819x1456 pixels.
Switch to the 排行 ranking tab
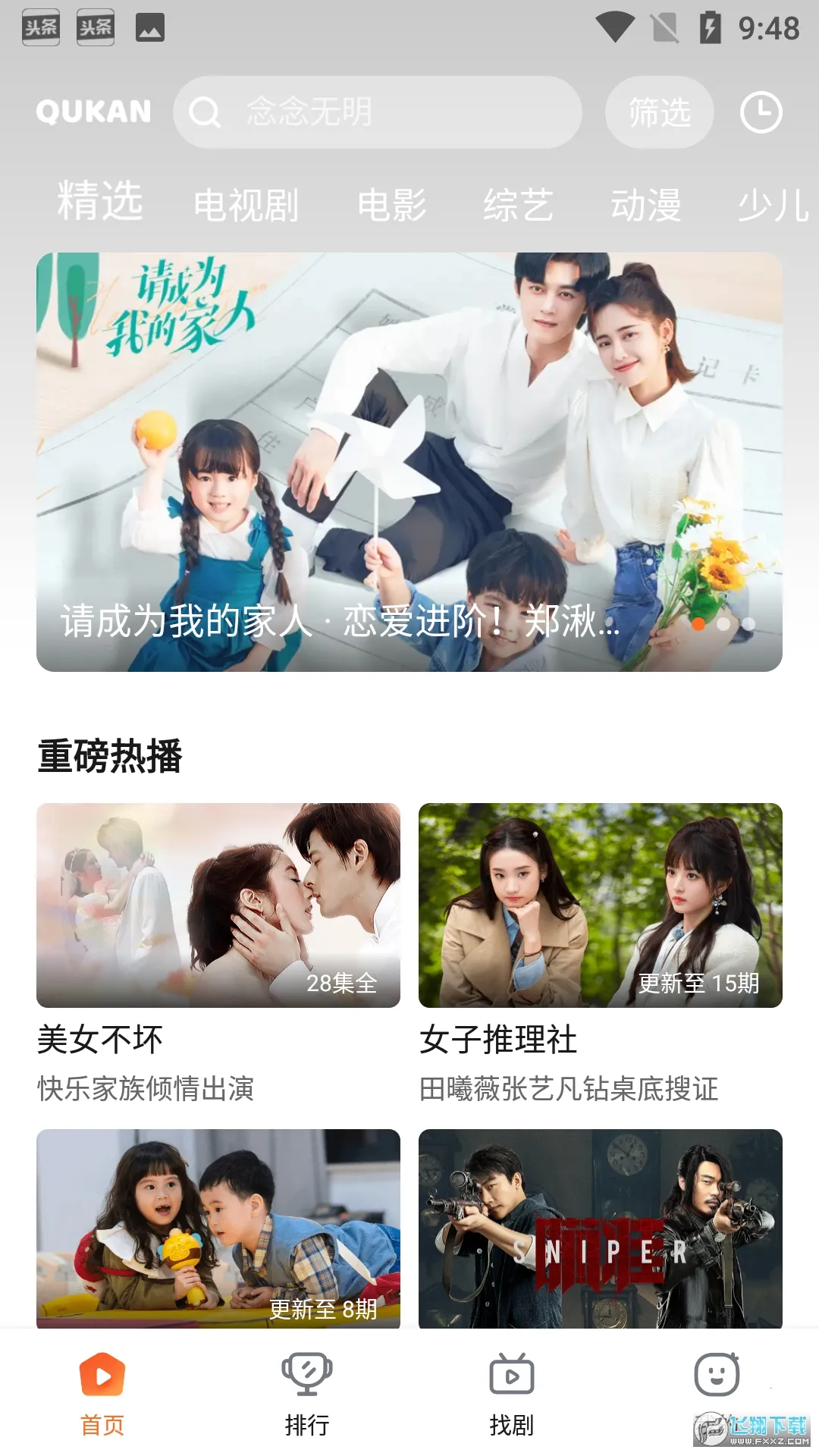(x=307, y=1394)
